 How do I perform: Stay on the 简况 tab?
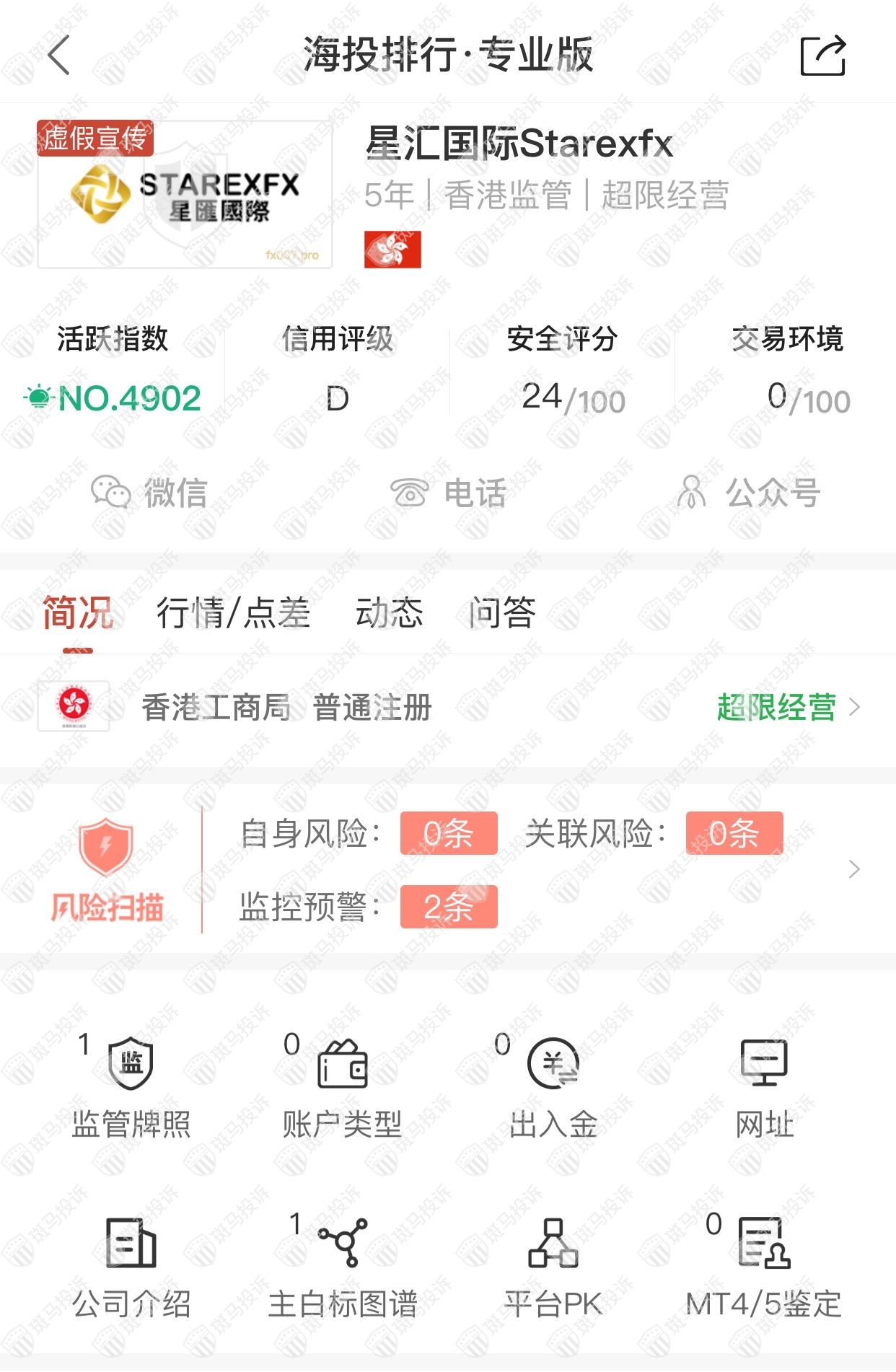(x=78, y=613)
